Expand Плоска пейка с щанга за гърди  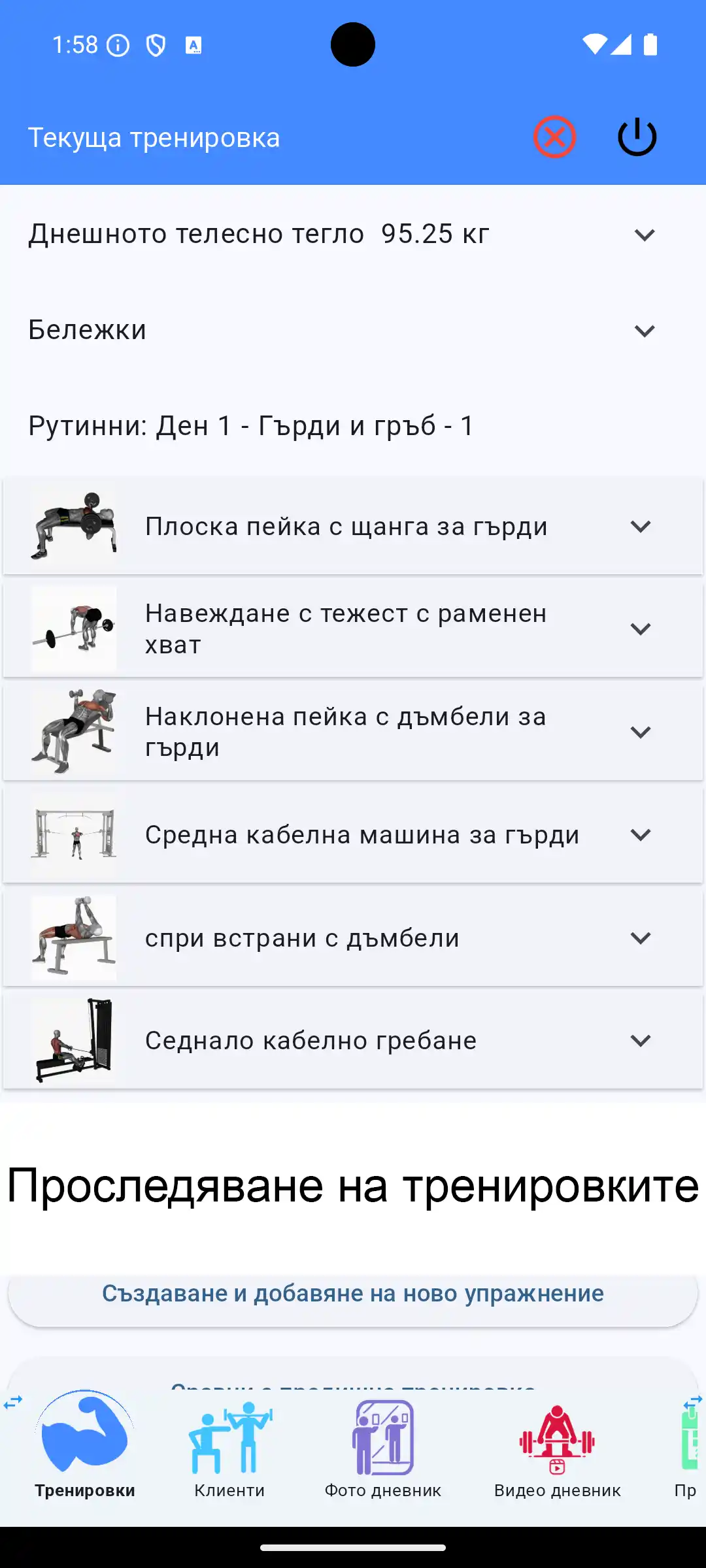point(640,525)
